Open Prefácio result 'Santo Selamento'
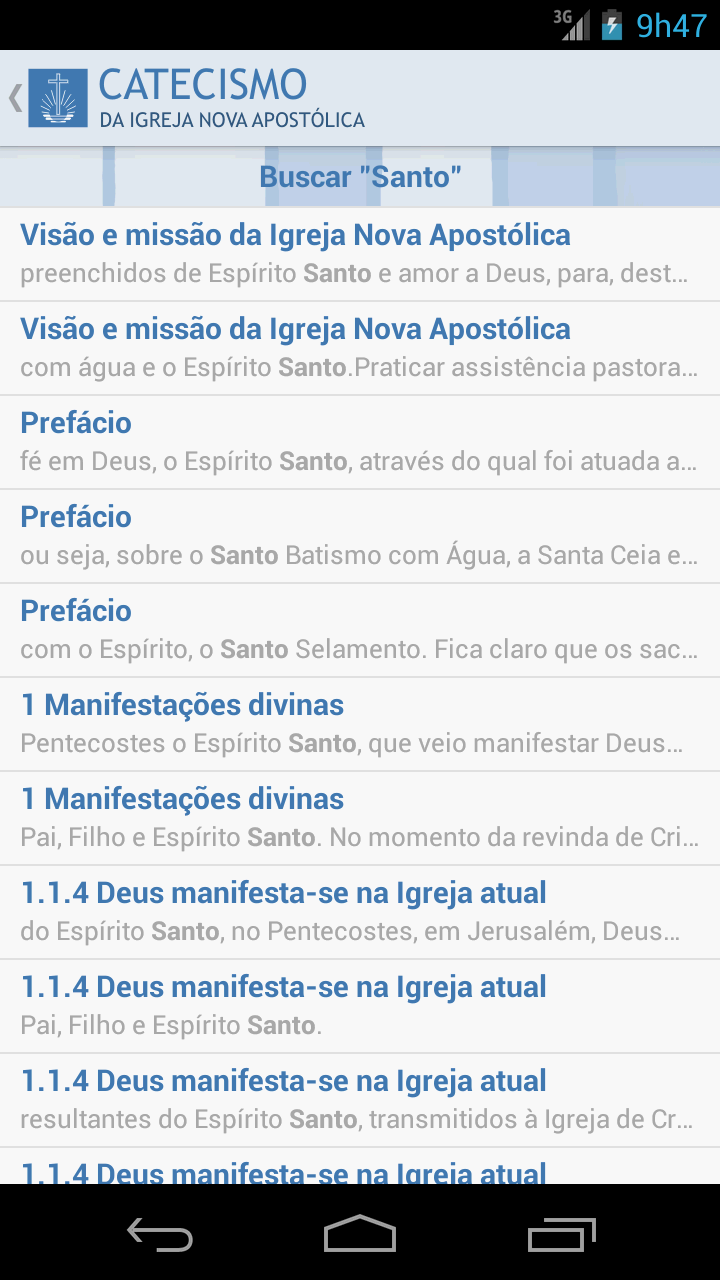Image resolution: width=720 pixels, height=1280 pixels. pyautogui.click(x=360, y=630)
